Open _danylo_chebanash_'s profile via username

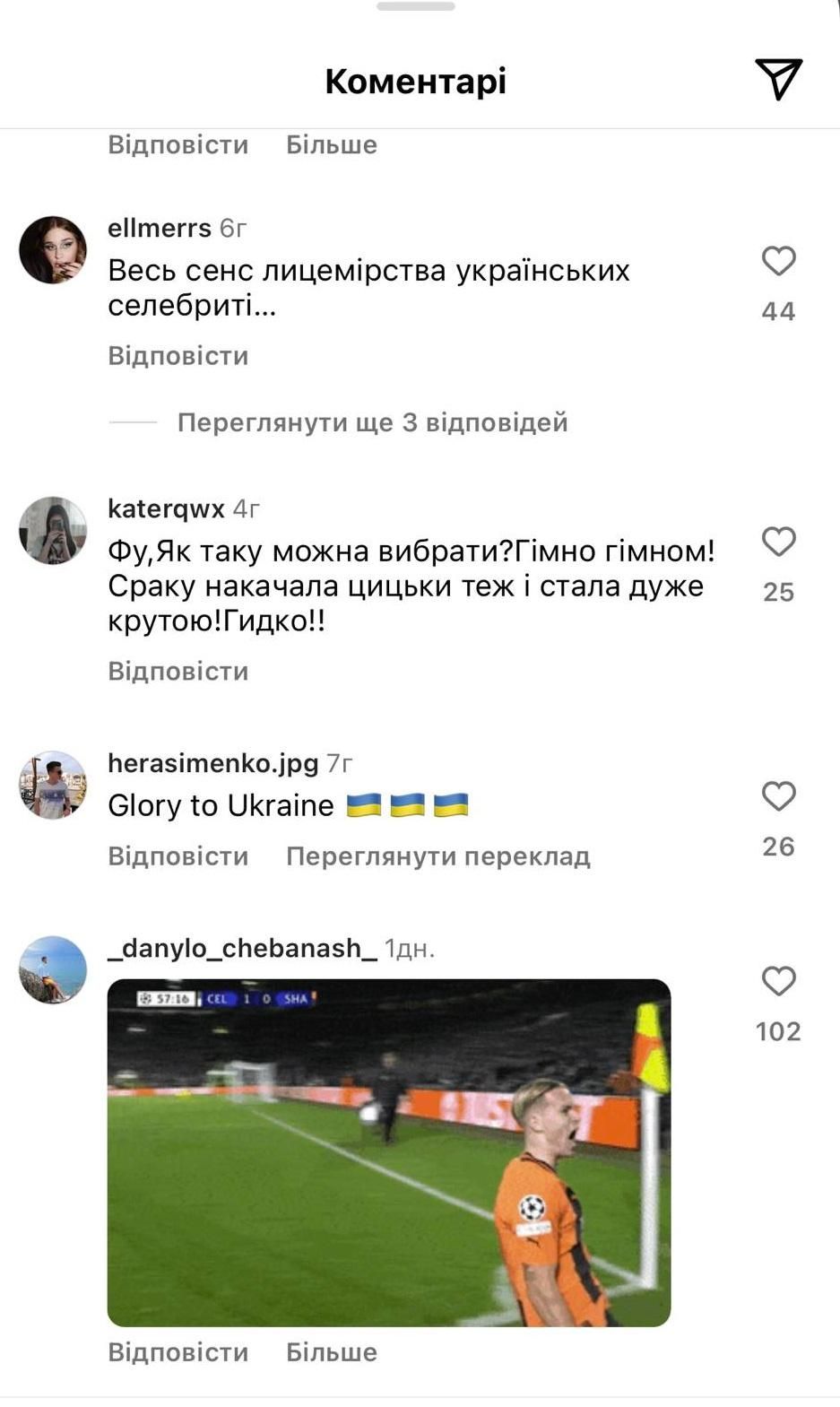pyautogui.click(x=242, y=948)
